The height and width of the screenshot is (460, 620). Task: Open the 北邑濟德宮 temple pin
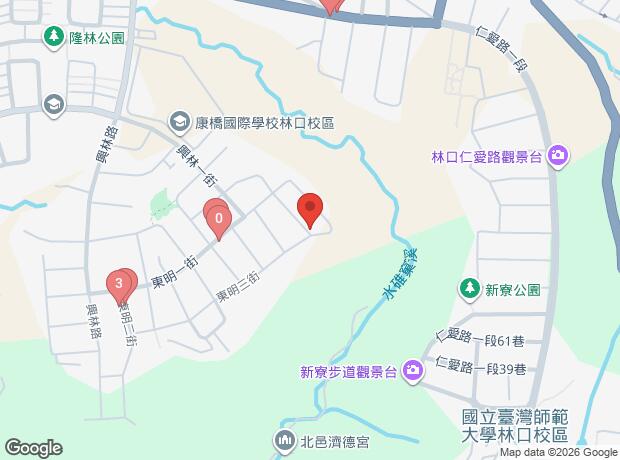[x=285, y=441]
